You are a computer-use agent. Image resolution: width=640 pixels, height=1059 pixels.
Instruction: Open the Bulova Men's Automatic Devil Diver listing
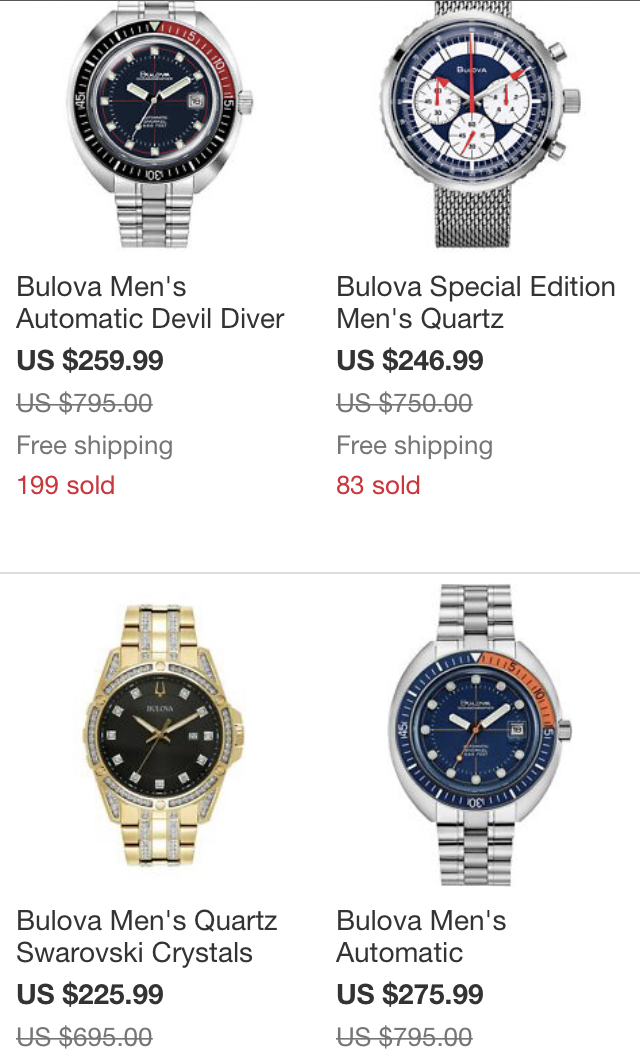pyautogui.click(x=150, y=303)
